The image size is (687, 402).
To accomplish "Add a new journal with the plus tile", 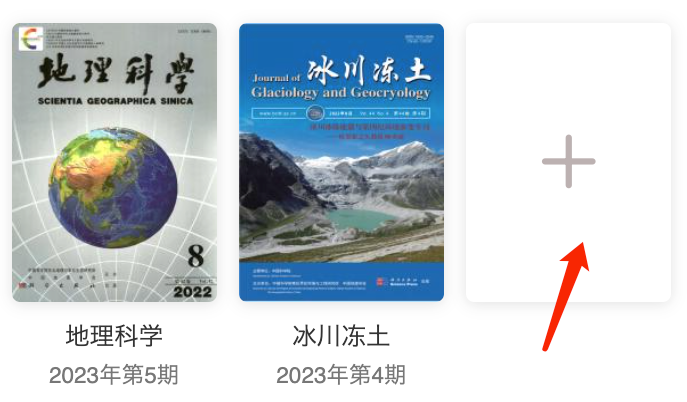I will 568,162.
